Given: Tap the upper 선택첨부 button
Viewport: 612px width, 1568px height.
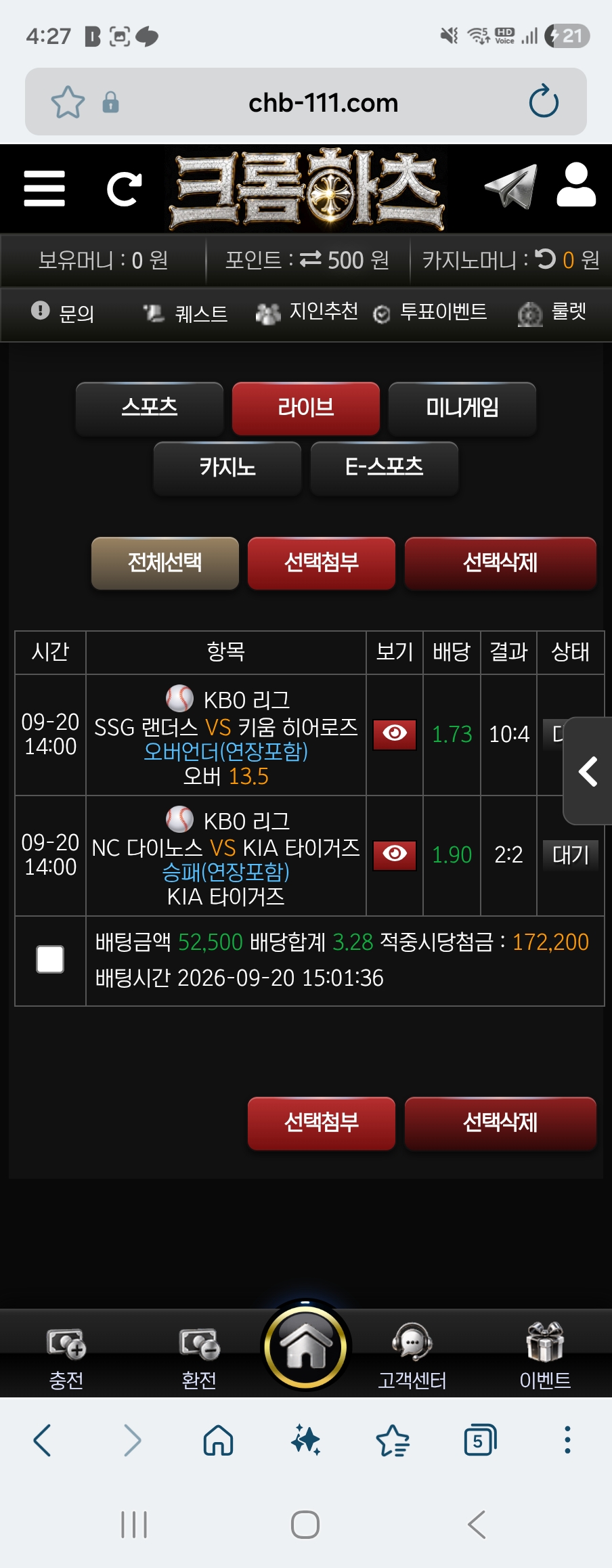Looking at the screenshot, I should coord(322,563).
